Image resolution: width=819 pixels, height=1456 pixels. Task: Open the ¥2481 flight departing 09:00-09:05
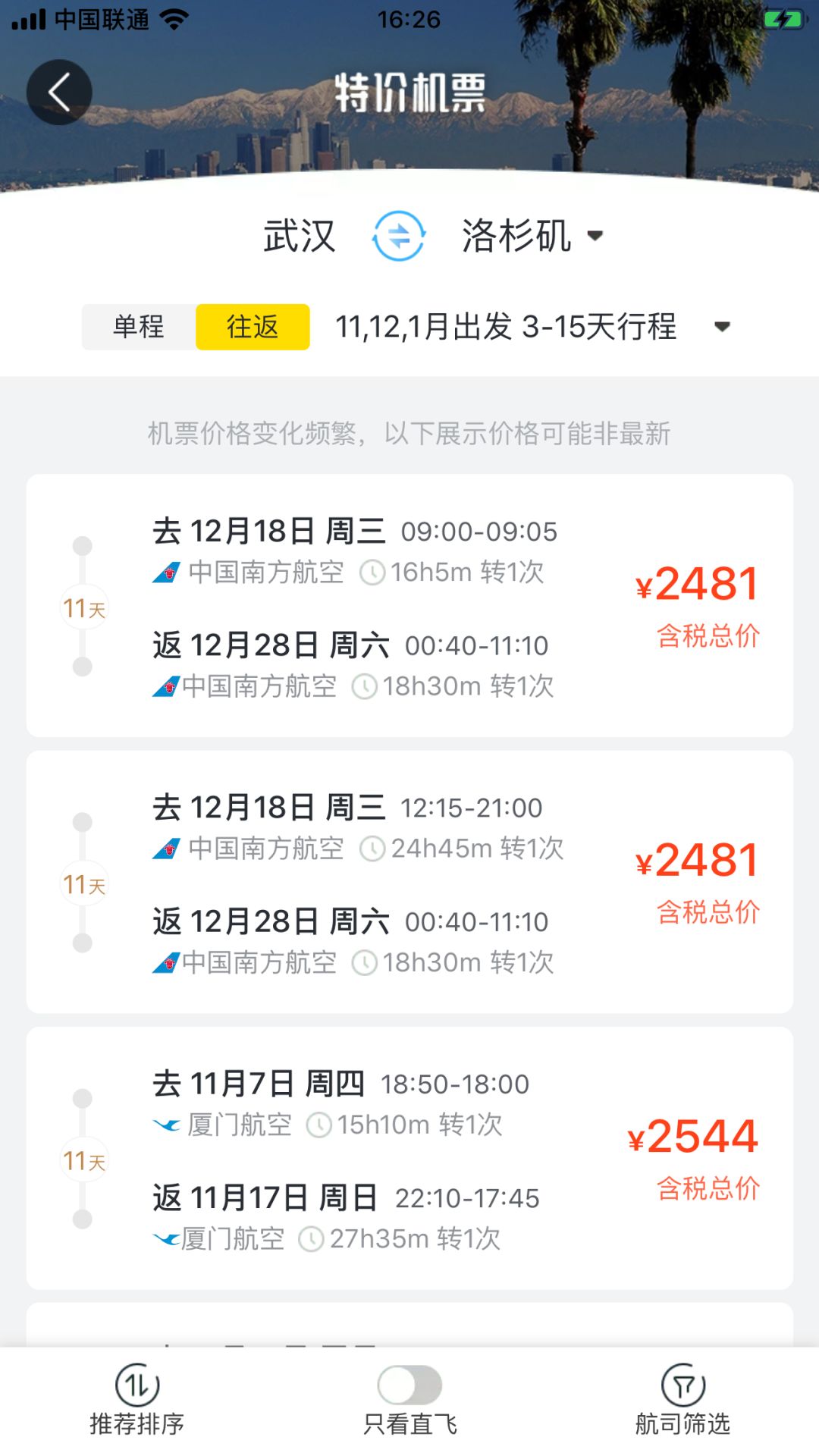pos(409,606)
